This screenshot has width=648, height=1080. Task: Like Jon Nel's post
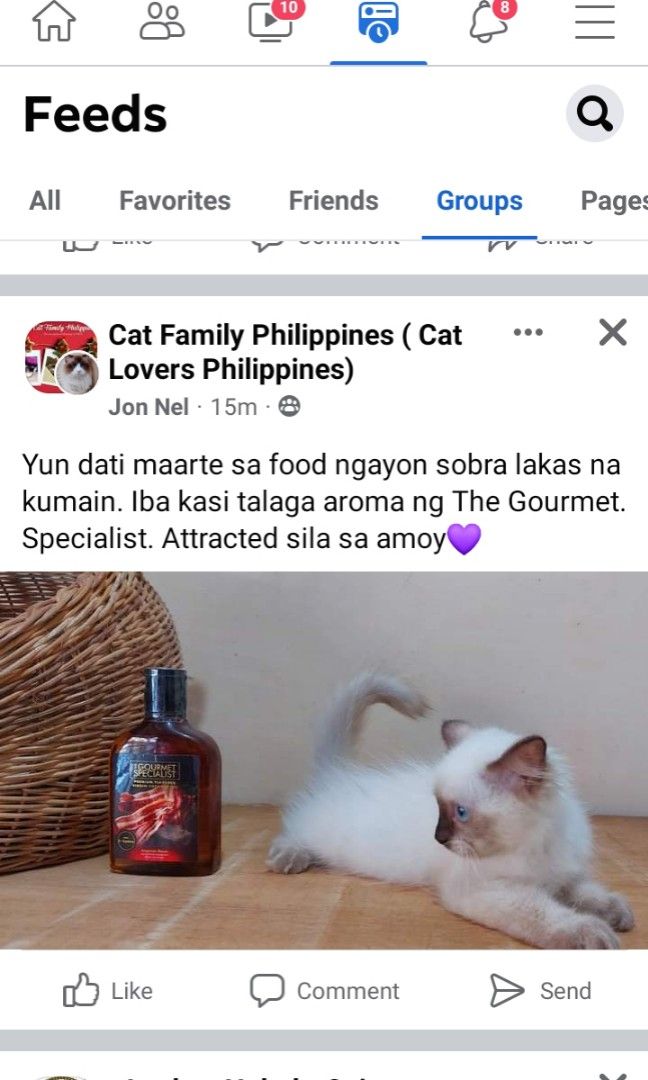coord(108,991)
